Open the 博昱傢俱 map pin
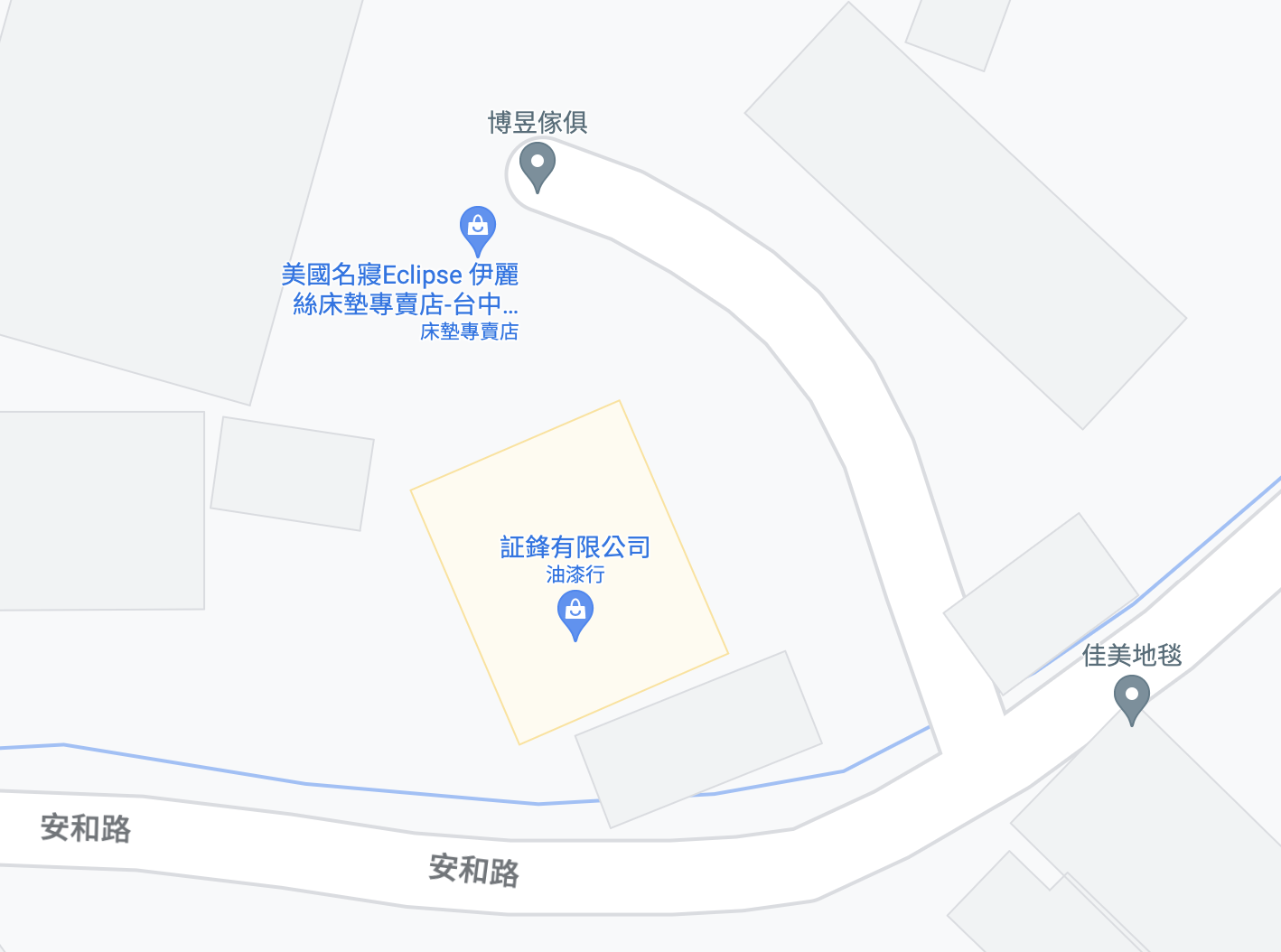The height and width of the screenshot is (952, 1281). (x=538, y=167)
